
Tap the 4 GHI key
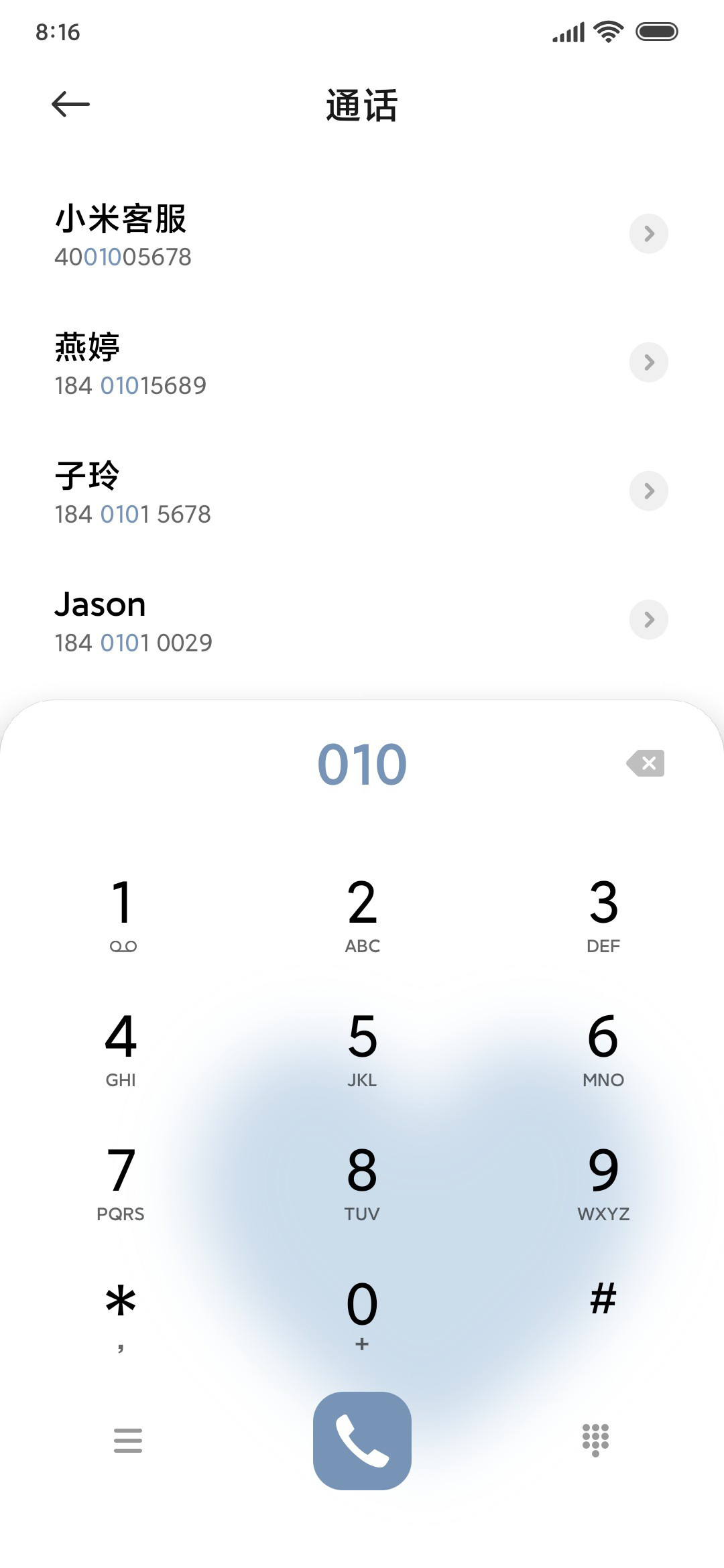coord(121,1049)
